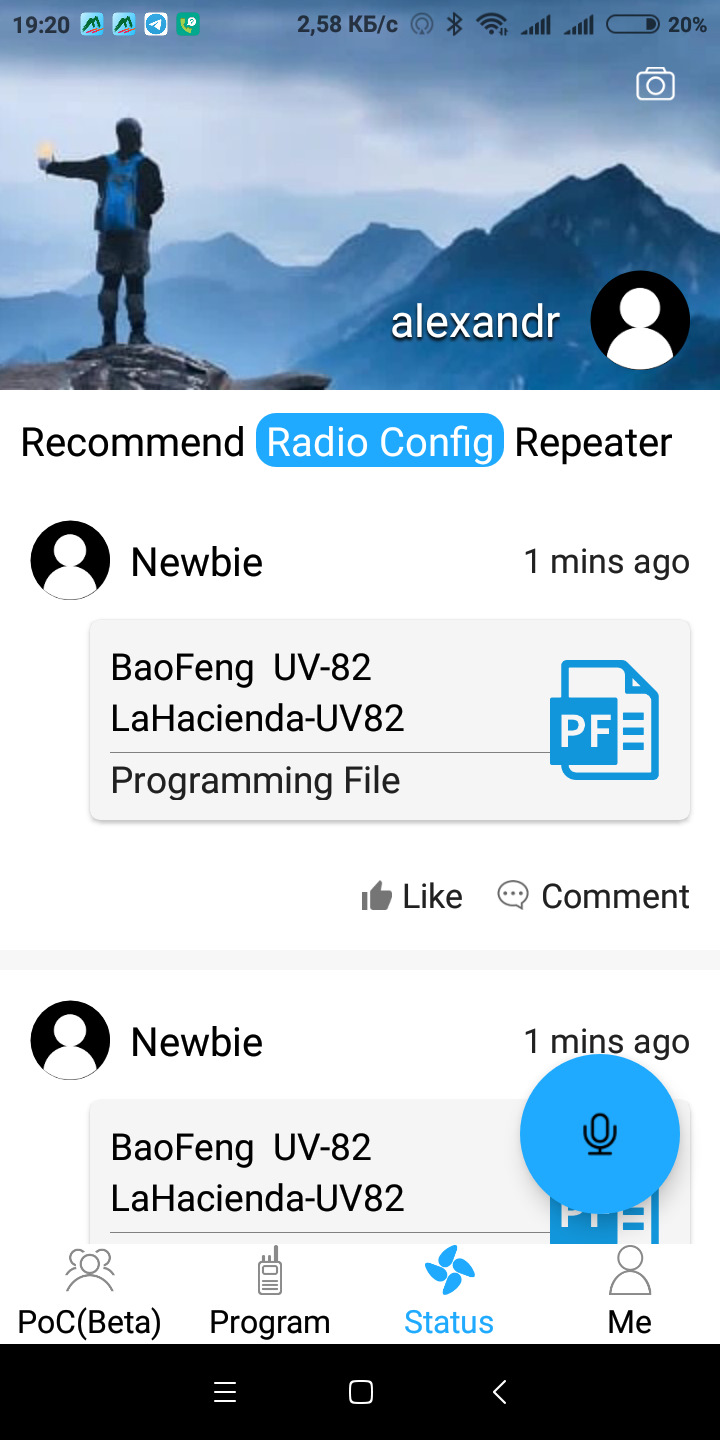Tap the camera icon on the header

pos(656,85)
